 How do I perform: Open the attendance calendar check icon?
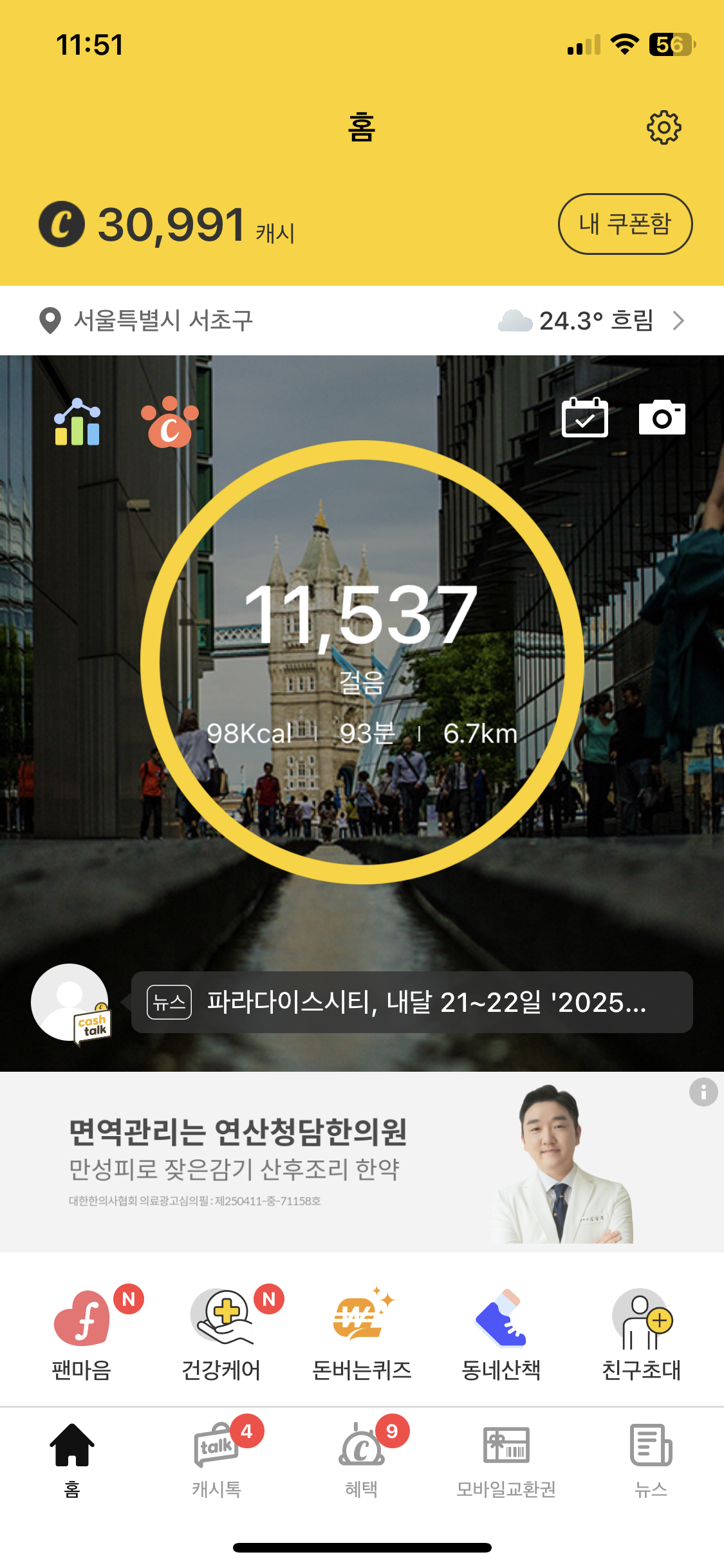(x=584, y=417)
